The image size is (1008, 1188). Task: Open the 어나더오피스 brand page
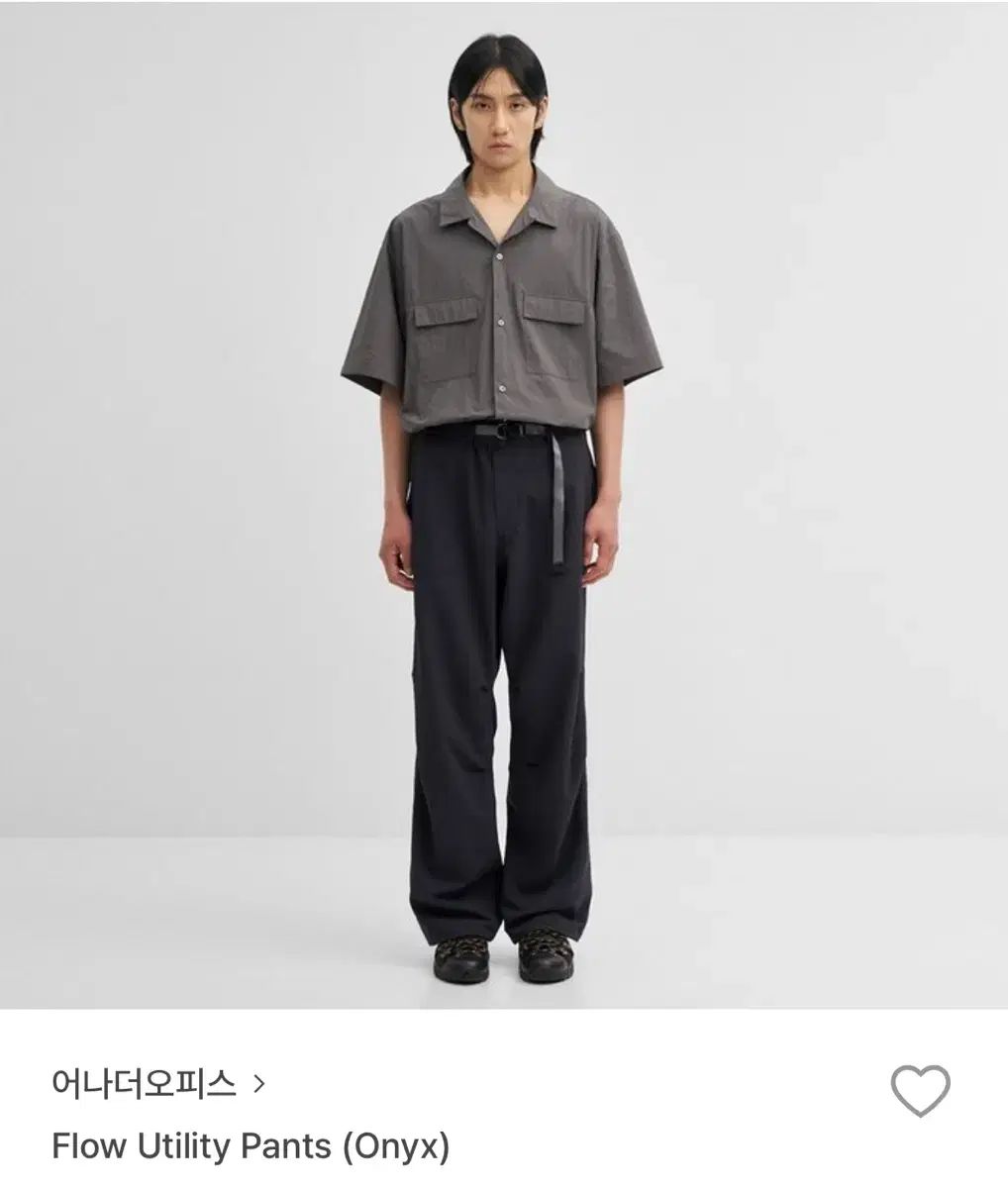[158, 1084]
